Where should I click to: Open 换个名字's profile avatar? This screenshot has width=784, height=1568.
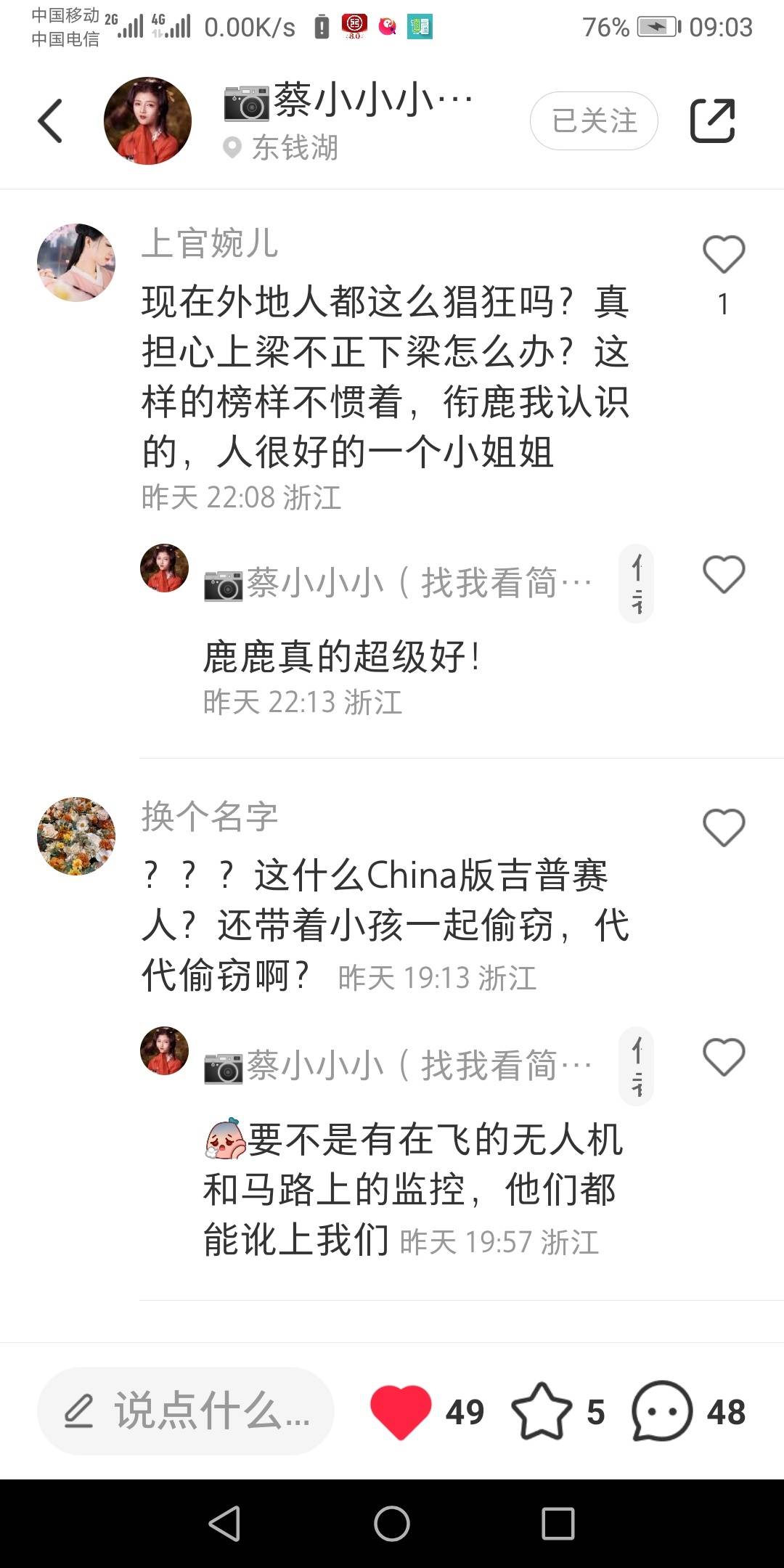76,836
